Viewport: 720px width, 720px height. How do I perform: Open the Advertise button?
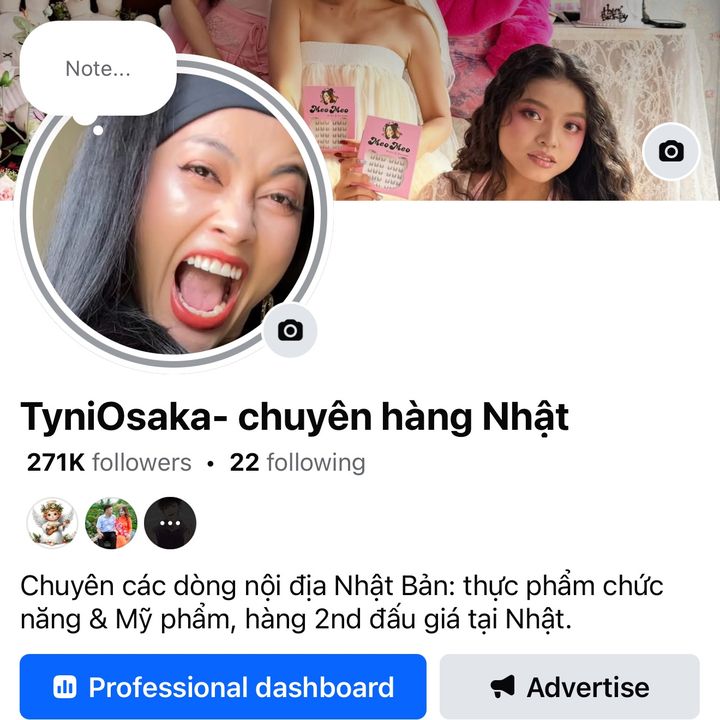pyautogui.click(x=569, y=687)
